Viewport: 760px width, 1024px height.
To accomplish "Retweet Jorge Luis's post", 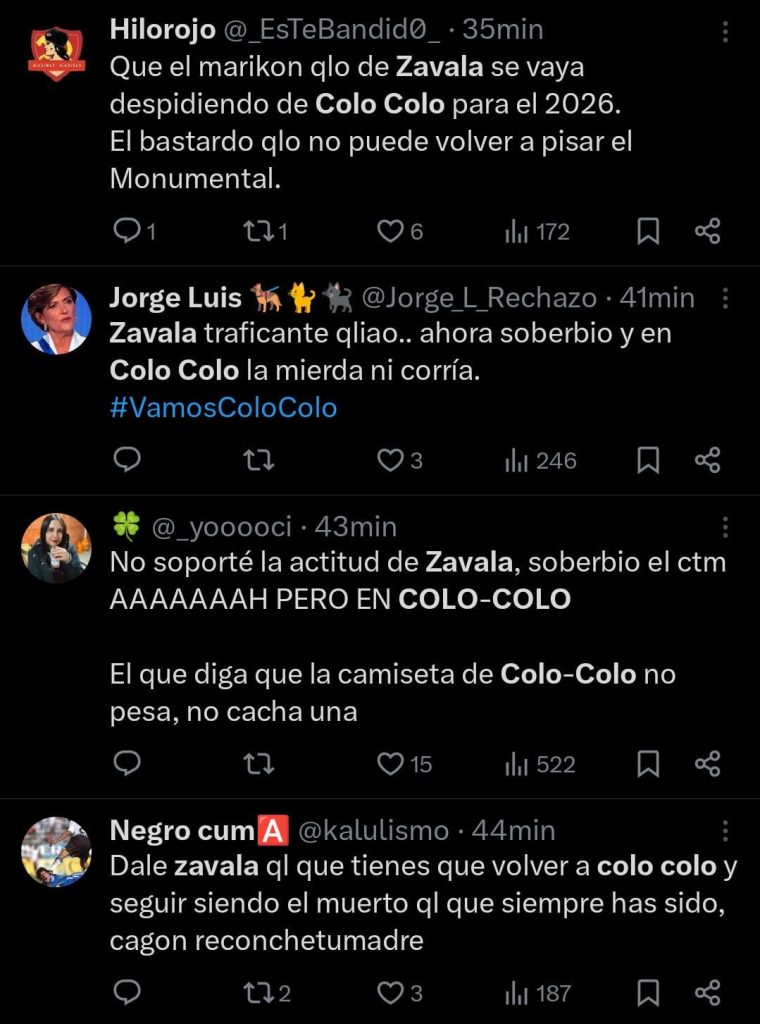I will pos(257,460).
